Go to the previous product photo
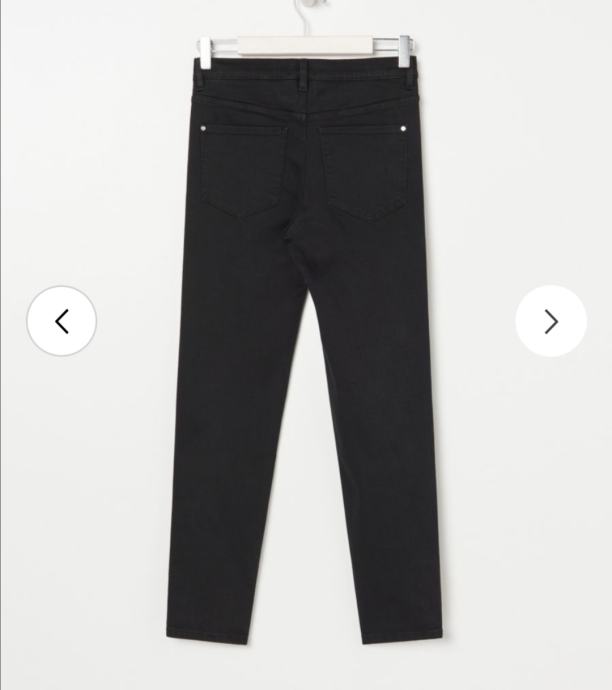 point(61,321)
